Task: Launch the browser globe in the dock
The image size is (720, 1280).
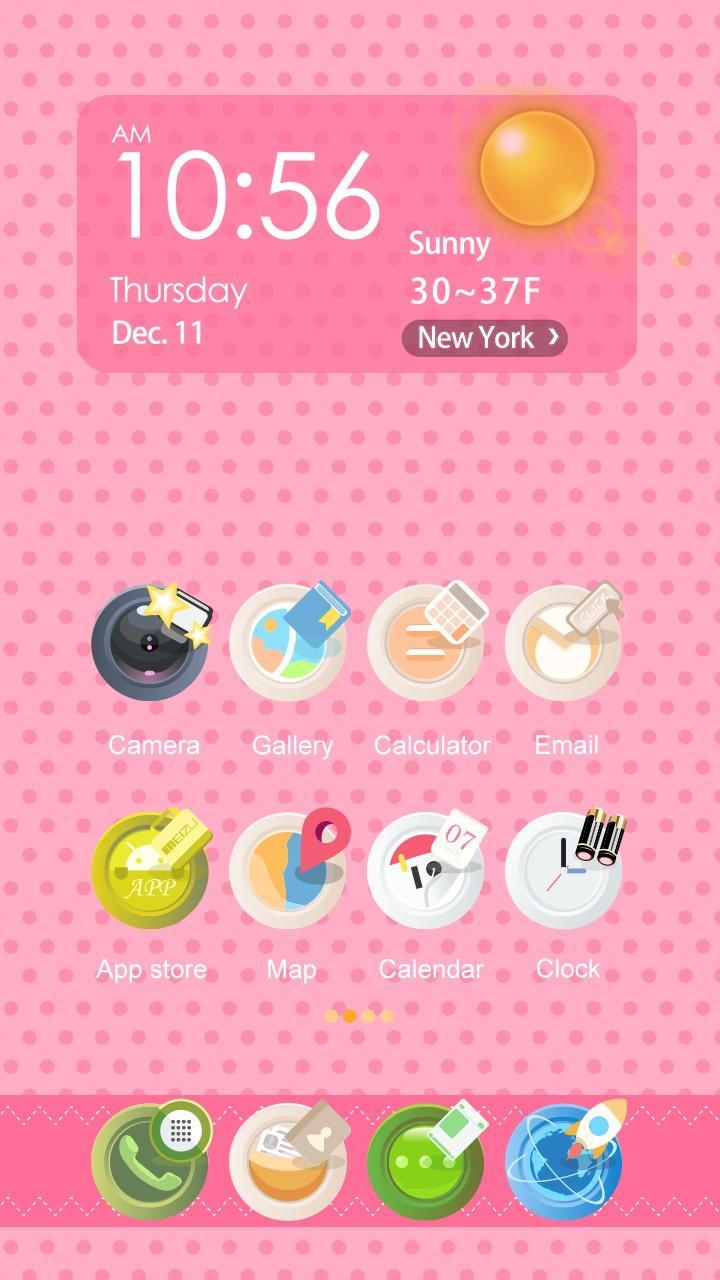Action: [564, 1162]
